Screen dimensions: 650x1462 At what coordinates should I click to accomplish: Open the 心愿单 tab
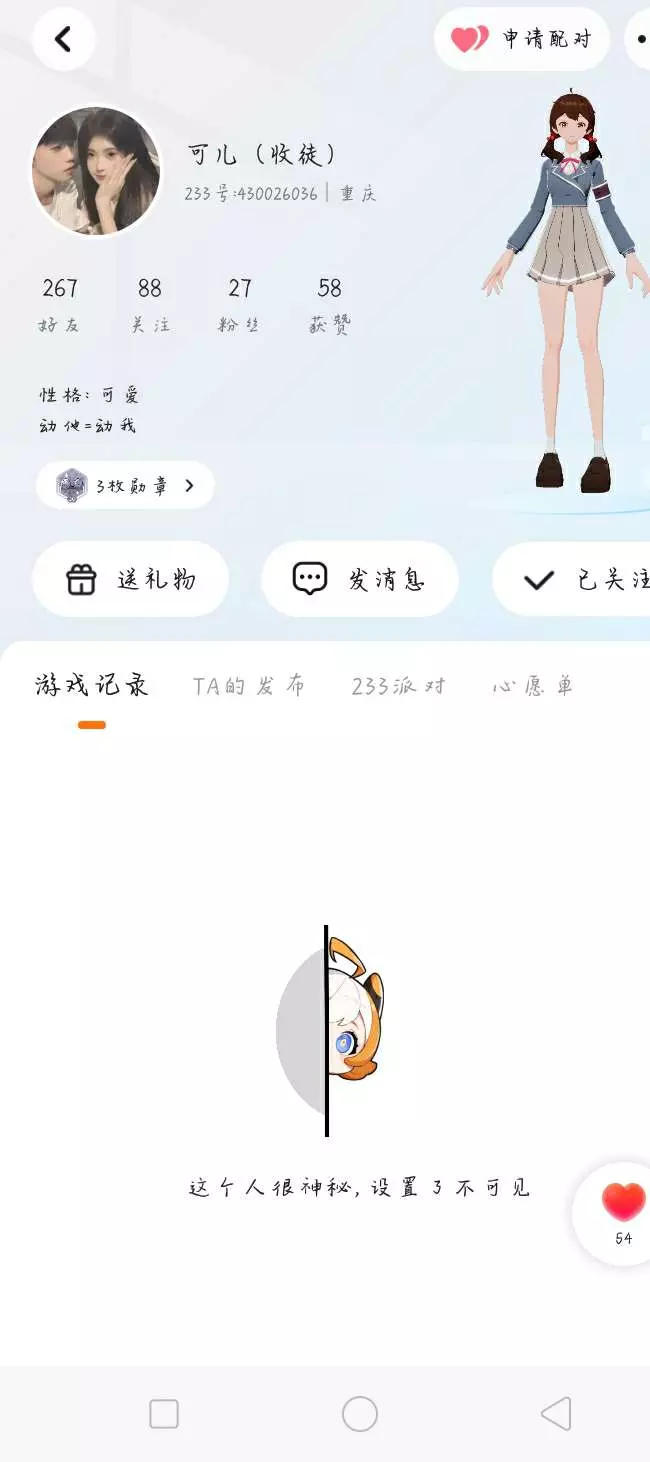[x=533, y=686]
